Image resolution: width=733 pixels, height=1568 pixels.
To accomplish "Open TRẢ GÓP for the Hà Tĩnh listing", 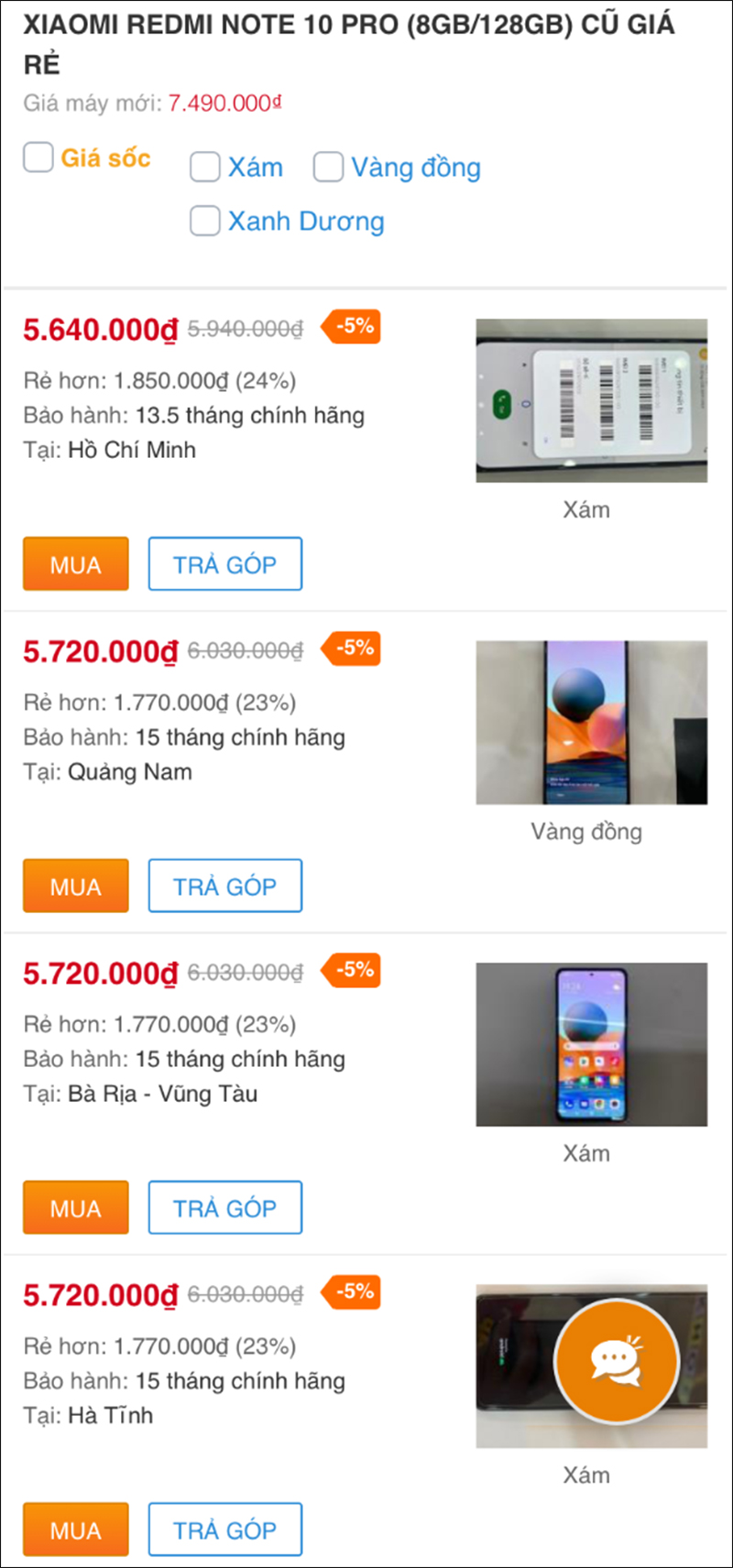I will tap(224, 1530).
